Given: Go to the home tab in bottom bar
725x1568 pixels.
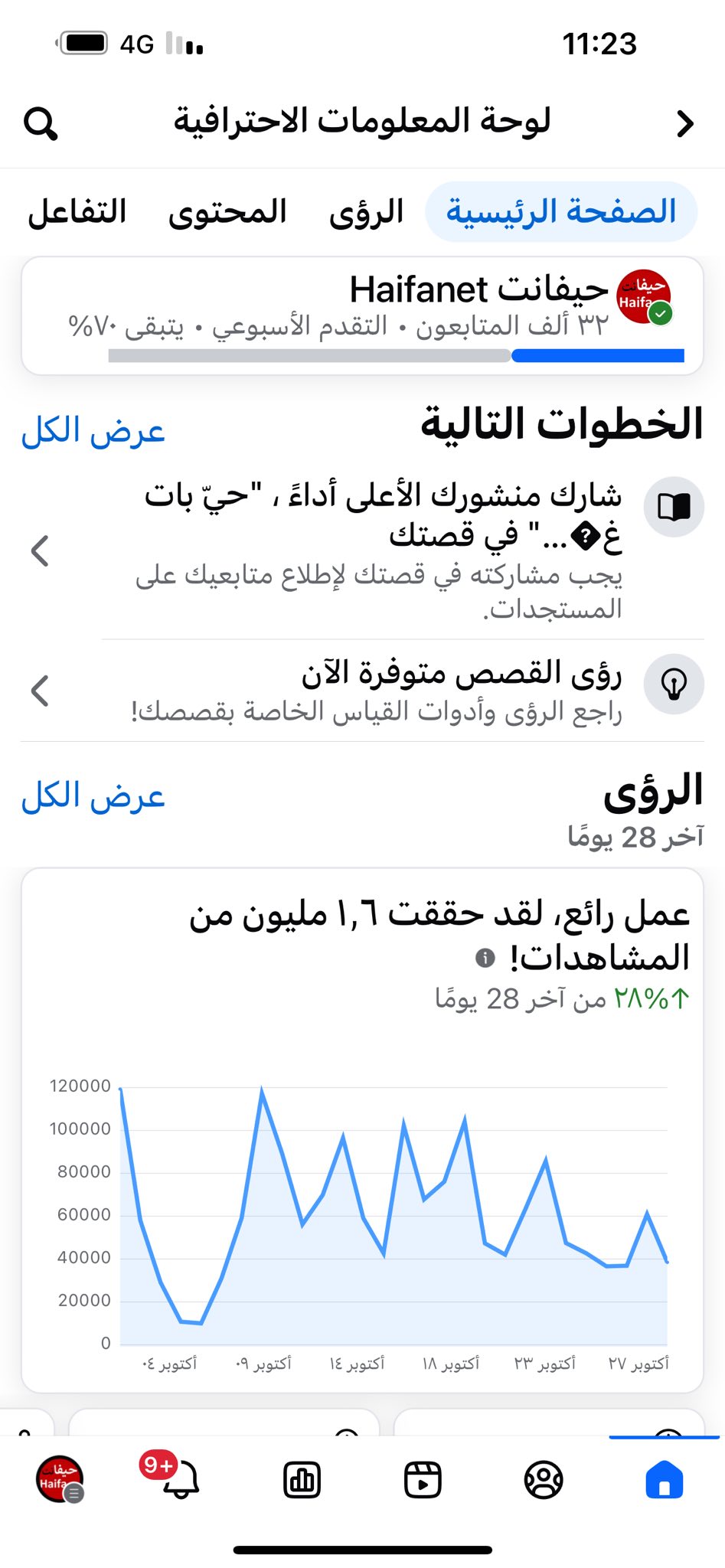Looking at the screenshot, I should pos(664,1479).
